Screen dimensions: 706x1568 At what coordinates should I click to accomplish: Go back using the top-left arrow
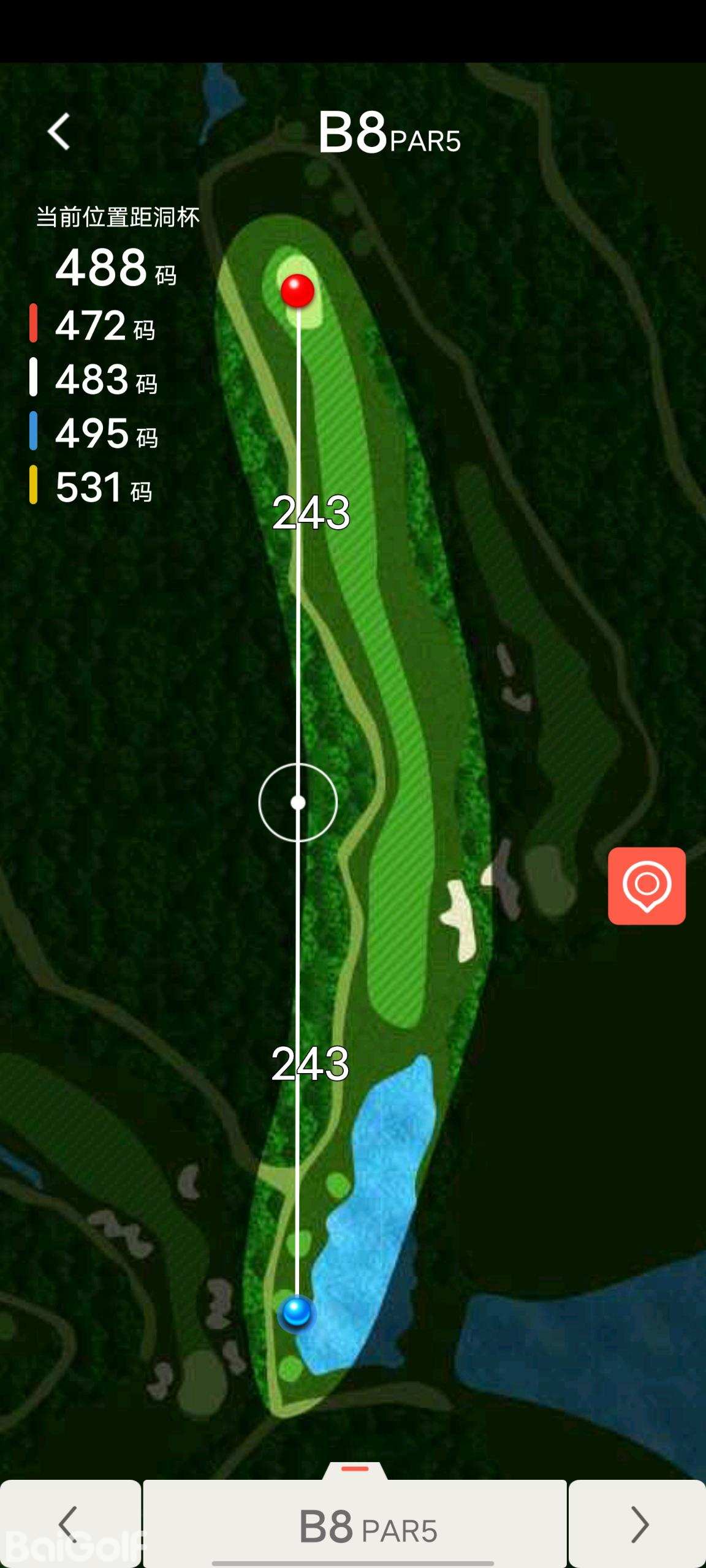coord(59,131)
